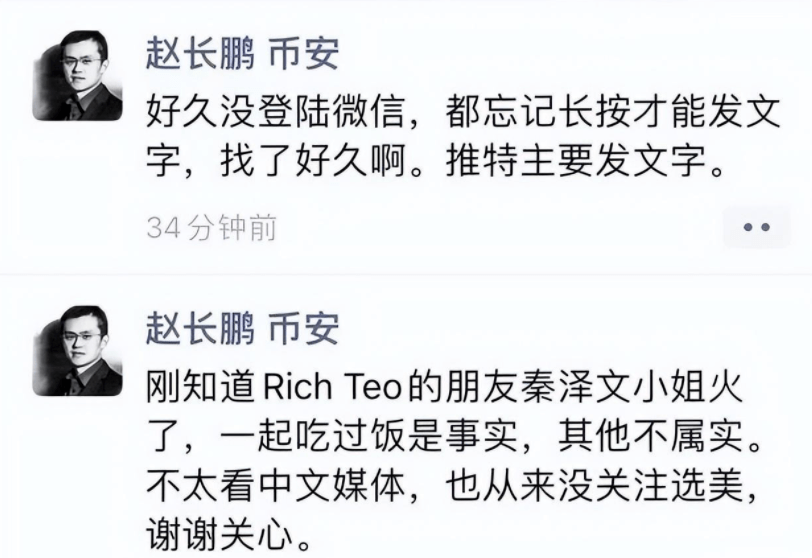The image size is (812, 558).
Task: Open 赵长鹏's avatar on the 刚知道Rich Teo post
Action: [78, 351]
